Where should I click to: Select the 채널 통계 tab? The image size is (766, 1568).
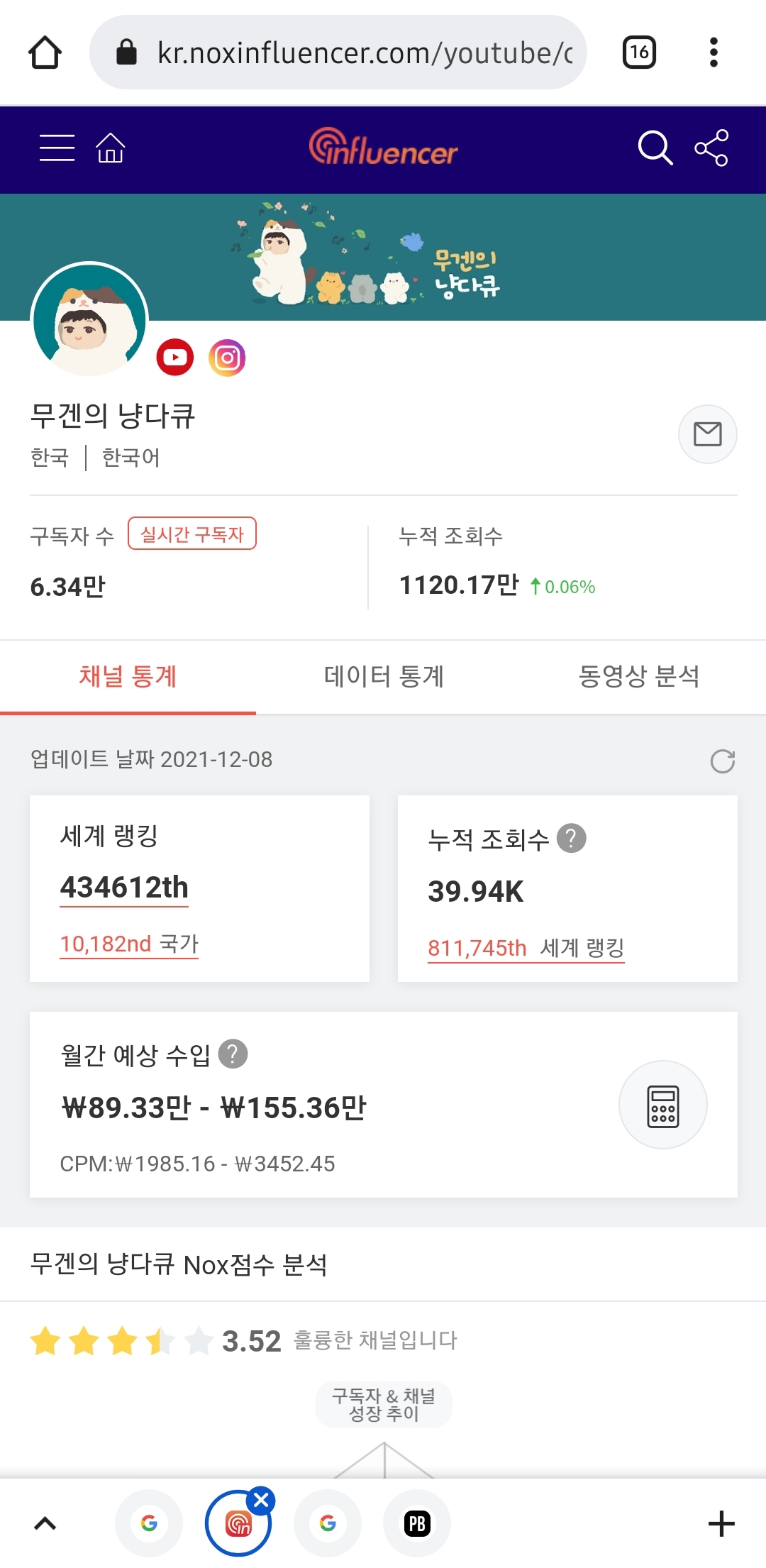click(128, 676)
